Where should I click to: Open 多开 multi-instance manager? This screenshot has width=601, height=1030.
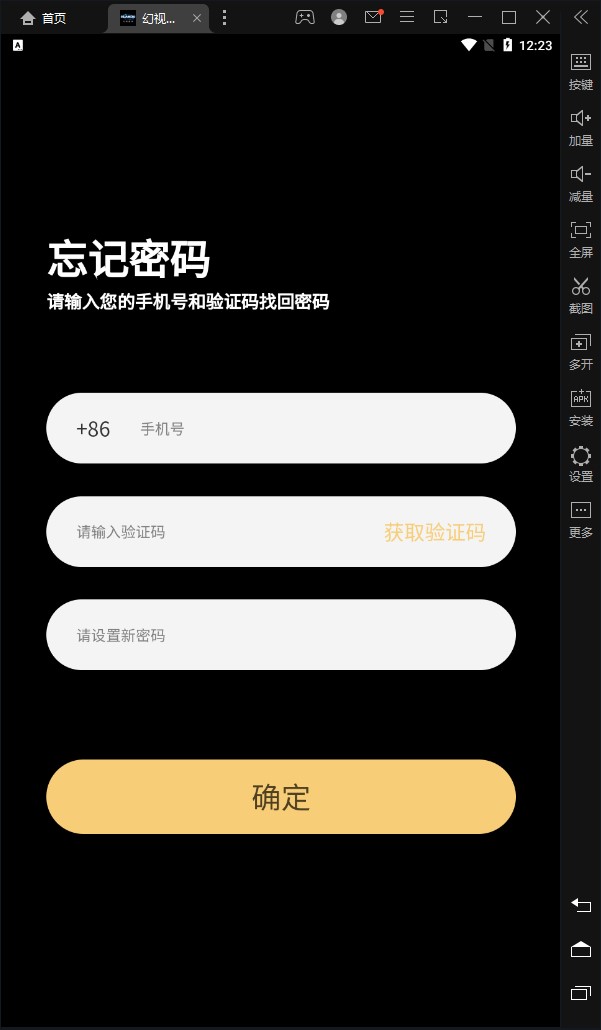click(x=581, y=349)
